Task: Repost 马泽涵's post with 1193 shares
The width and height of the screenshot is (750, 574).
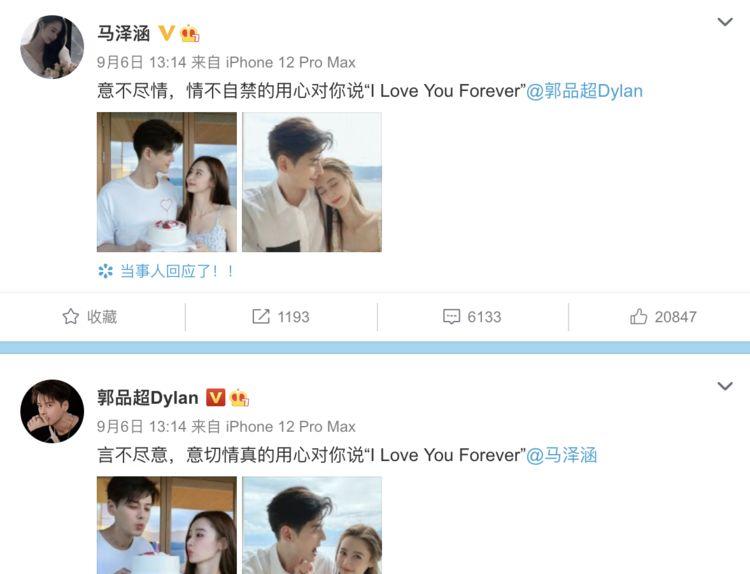Action: click(281, 316)
